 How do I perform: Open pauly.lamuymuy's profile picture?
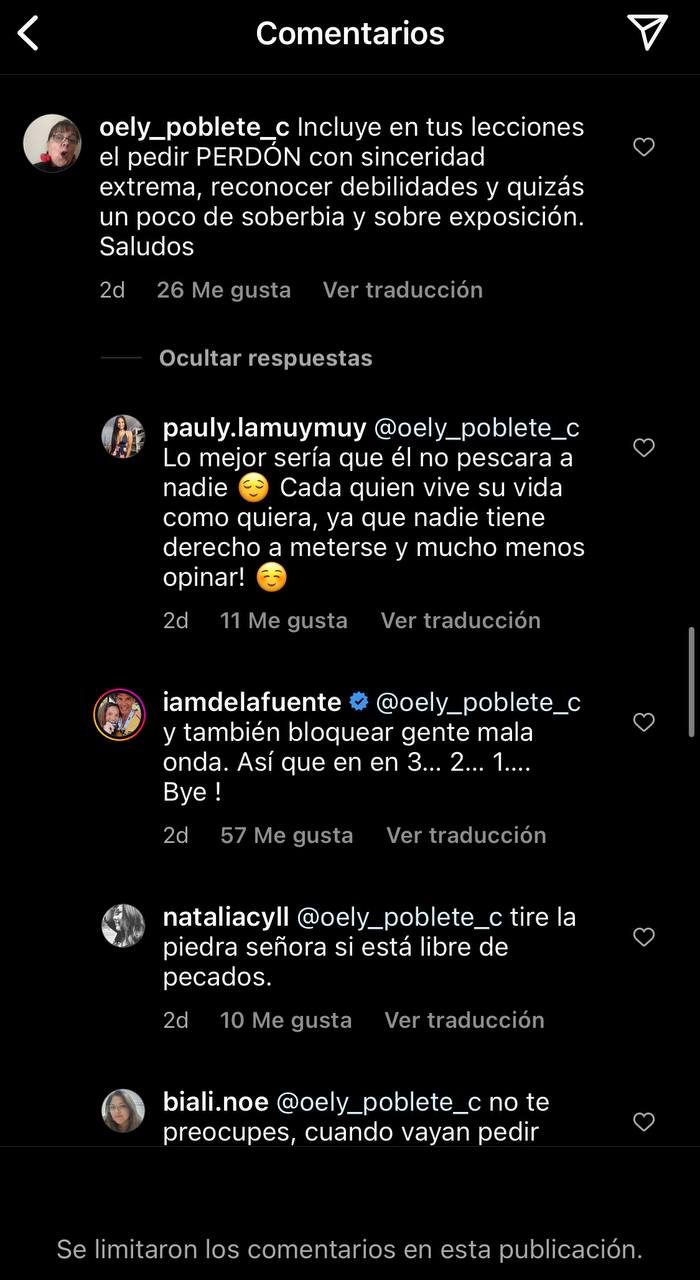point(124,436)
